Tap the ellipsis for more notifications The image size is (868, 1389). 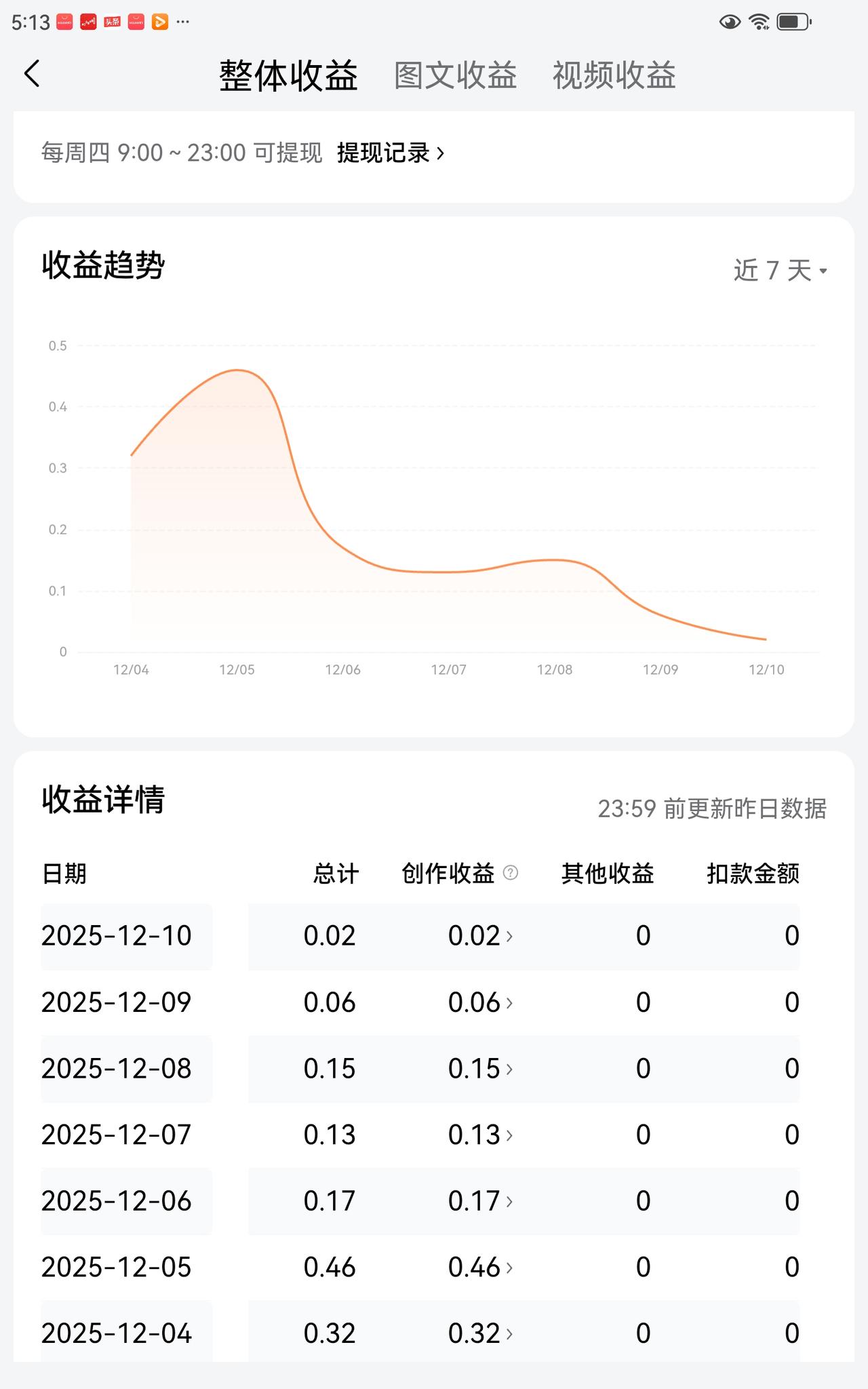tap(182, 22)
